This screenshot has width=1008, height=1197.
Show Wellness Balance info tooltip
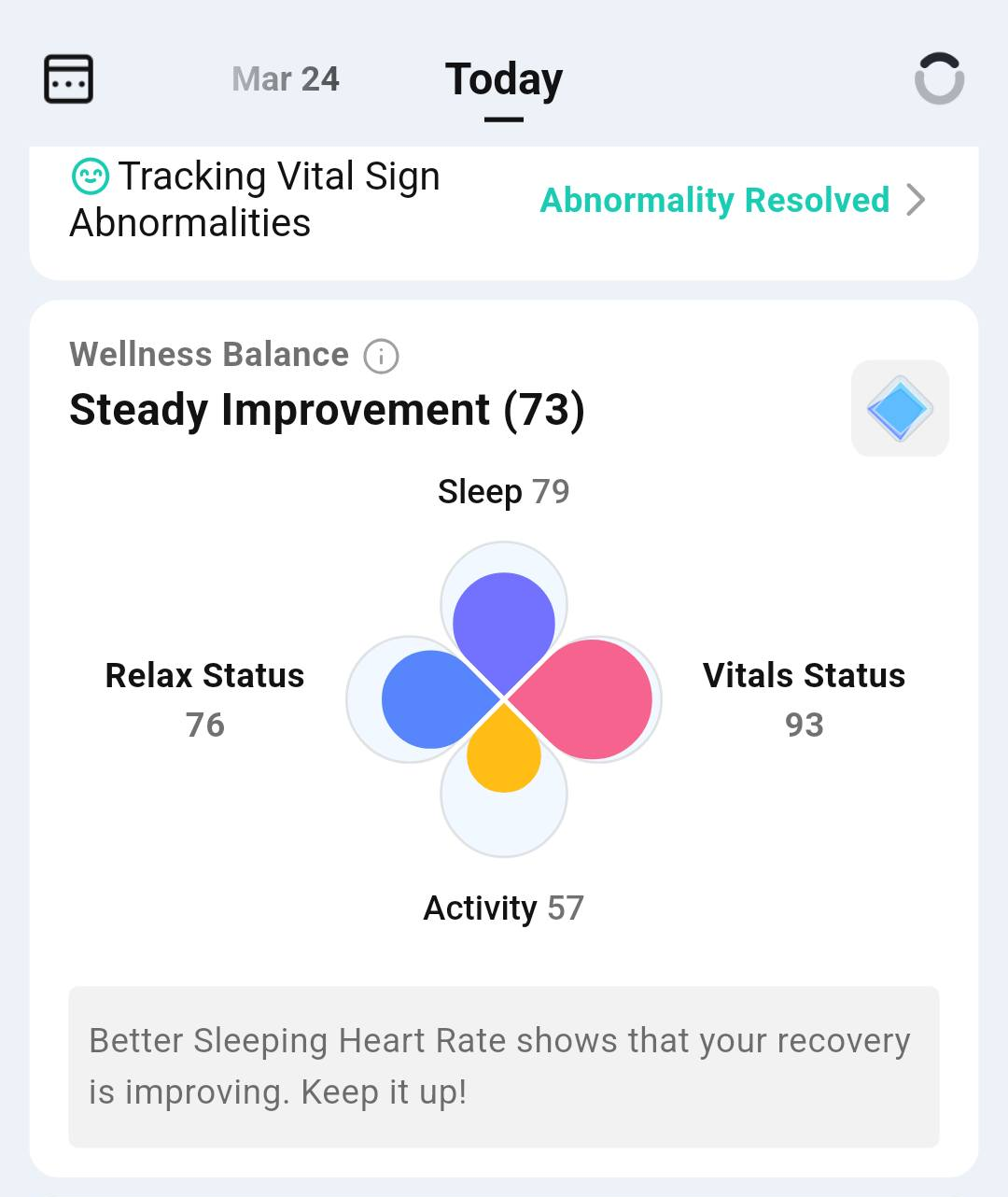[x=381, y=356]
